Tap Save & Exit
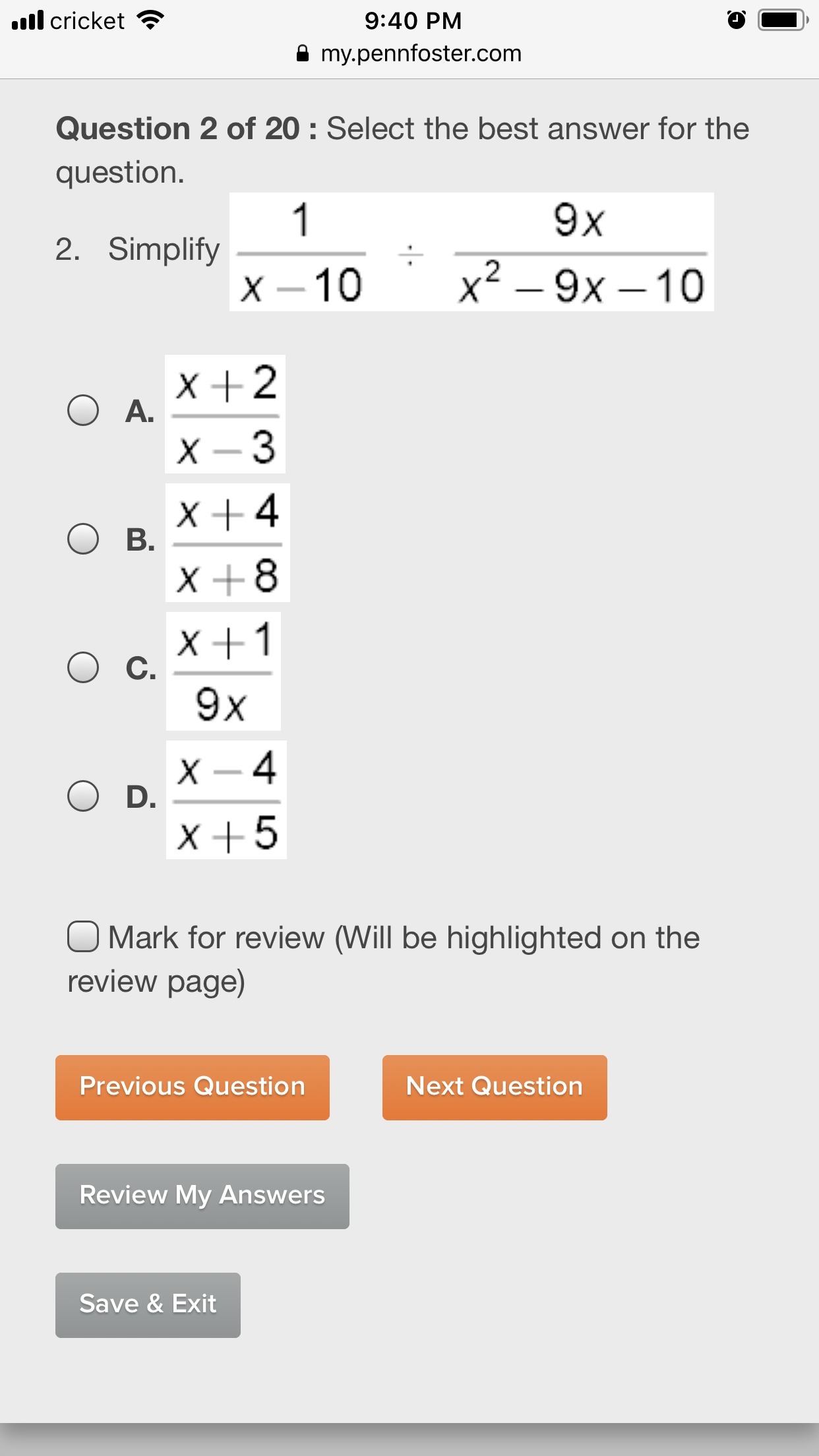The height and width of the screenshot is (1456, 819). pyautogui.click(x=148, y=1305)
